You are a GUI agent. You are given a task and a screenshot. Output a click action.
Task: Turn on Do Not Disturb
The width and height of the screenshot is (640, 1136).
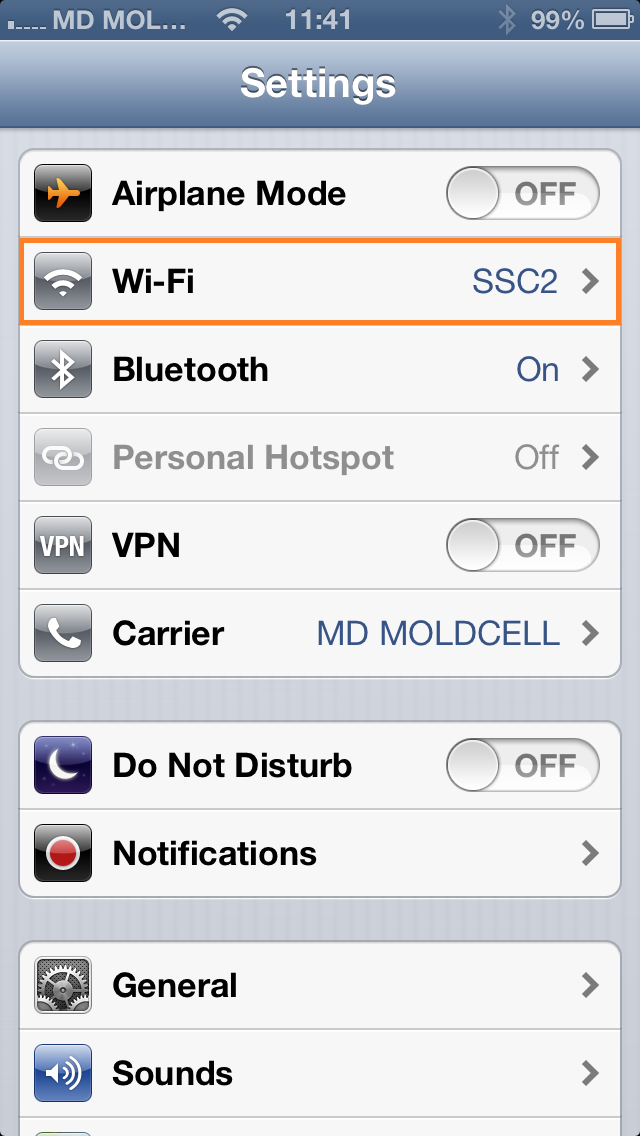coord(523,765)
